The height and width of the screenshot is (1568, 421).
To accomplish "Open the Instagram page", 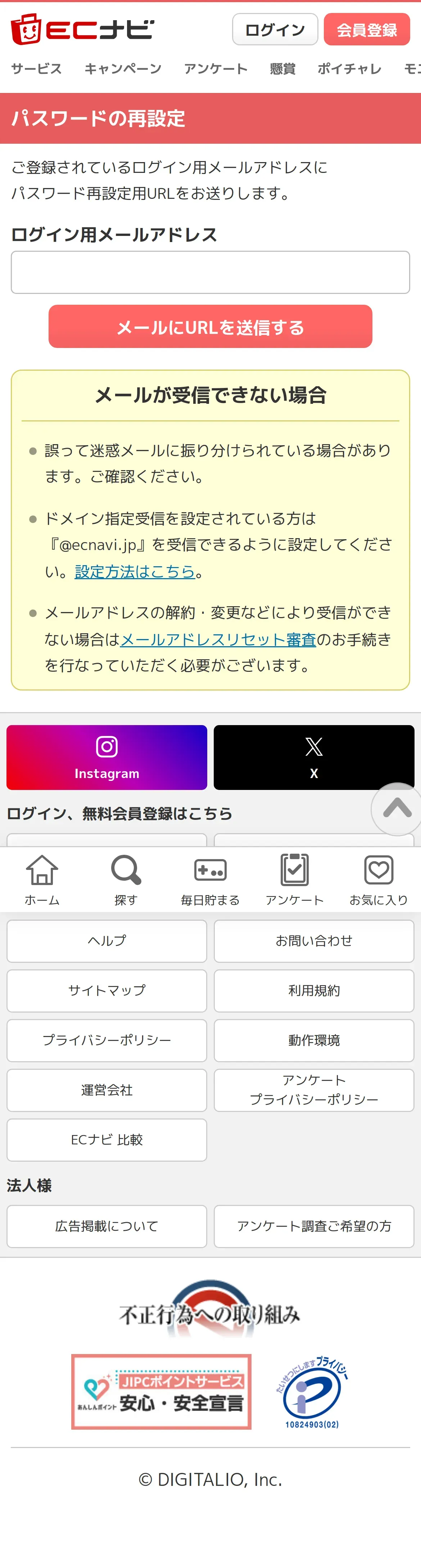I will coord(107,757).
